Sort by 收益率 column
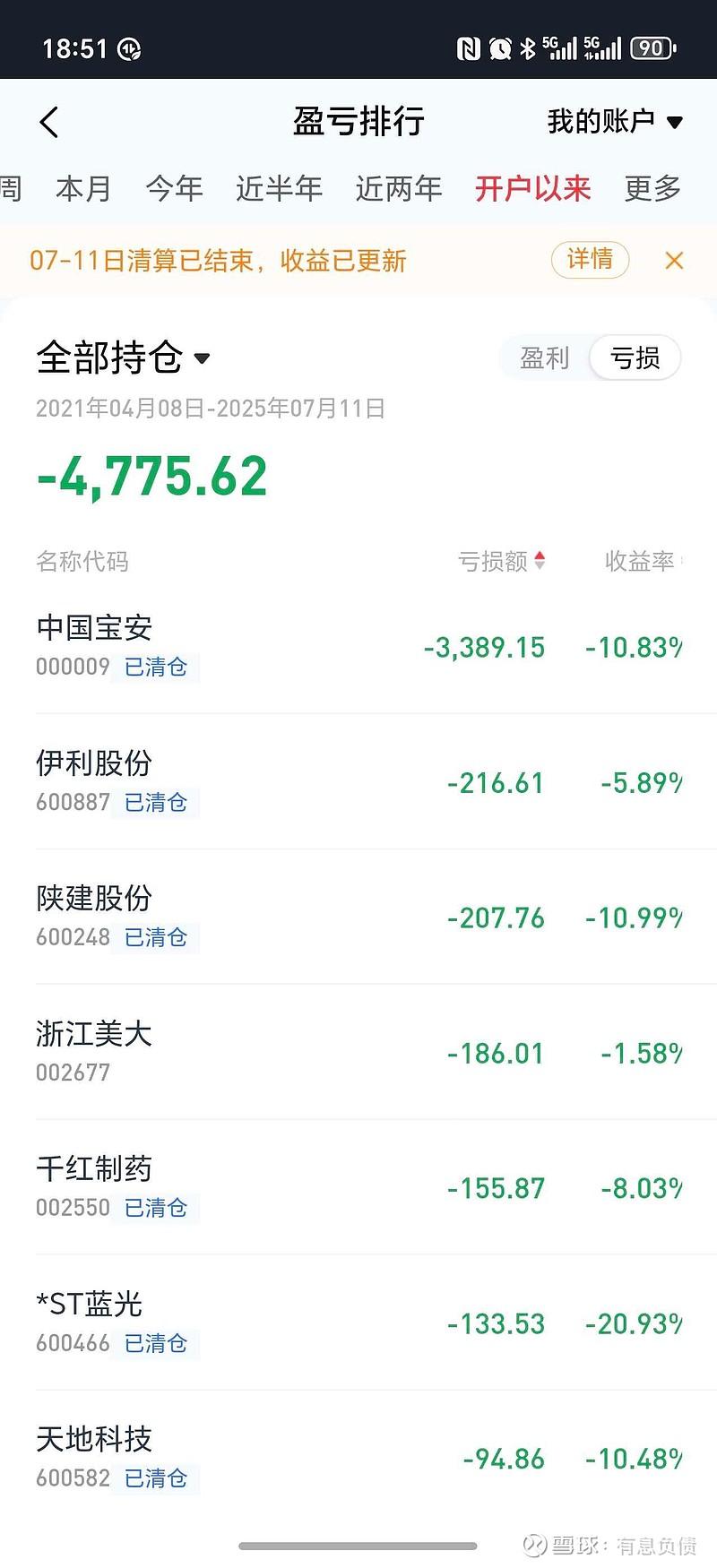The width and height of the screenshot is (717, 1568). tap(644, 561)
